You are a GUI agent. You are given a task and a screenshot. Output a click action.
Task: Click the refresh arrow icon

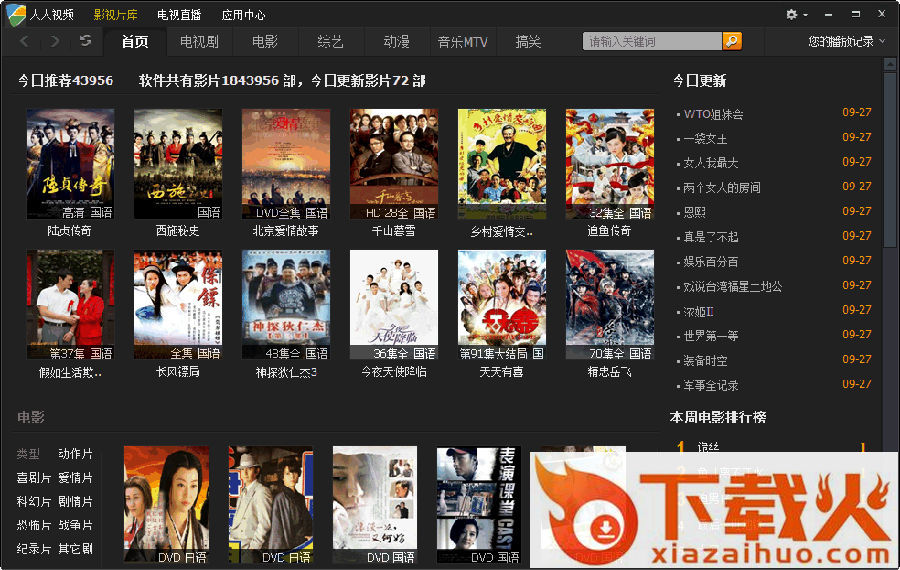pyautogui.click(x=86, y=41)
